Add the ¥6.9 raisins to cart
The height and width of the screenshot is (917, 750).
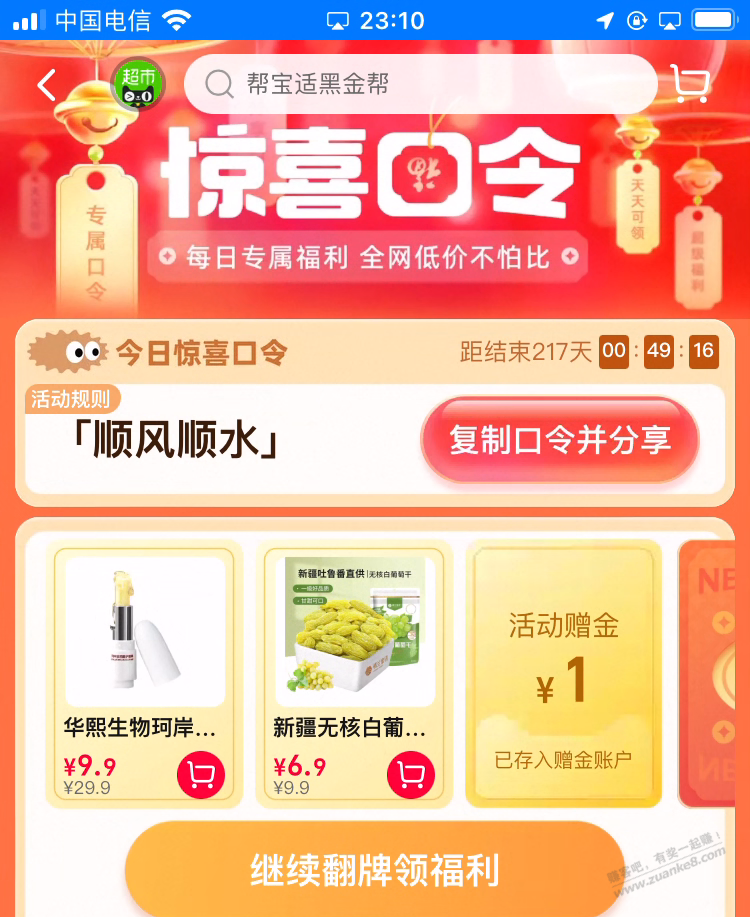[x=411, y=775]
